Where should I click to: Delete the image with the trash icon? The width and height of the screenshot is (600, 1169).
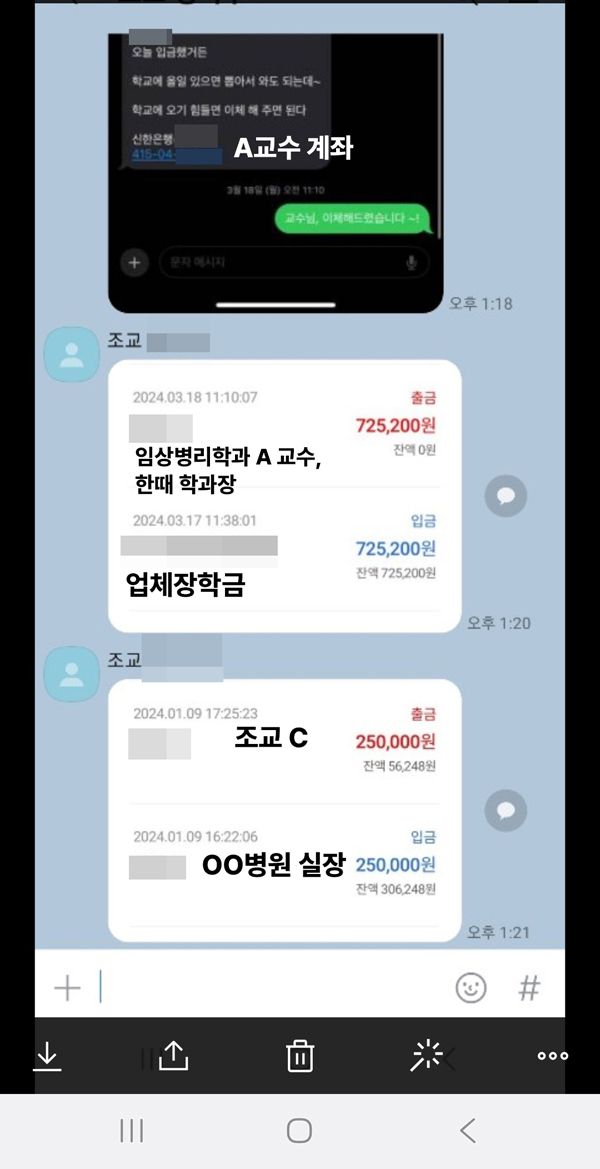click(x=300, y=1056)
